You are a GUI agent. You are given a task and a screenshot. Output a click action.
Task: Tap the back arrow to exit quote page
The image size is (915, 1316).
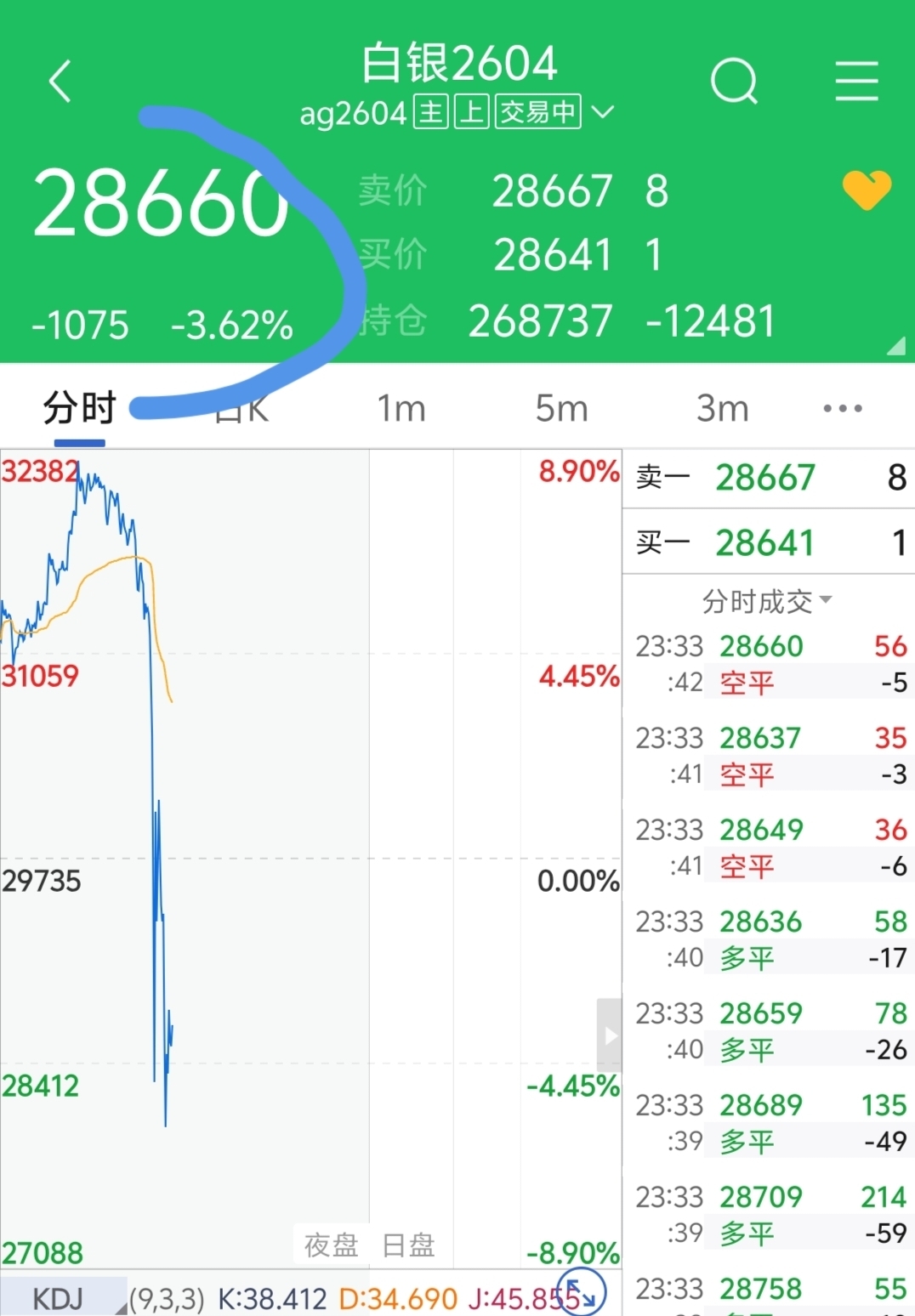pyautogui.click(x=59, y=81)
